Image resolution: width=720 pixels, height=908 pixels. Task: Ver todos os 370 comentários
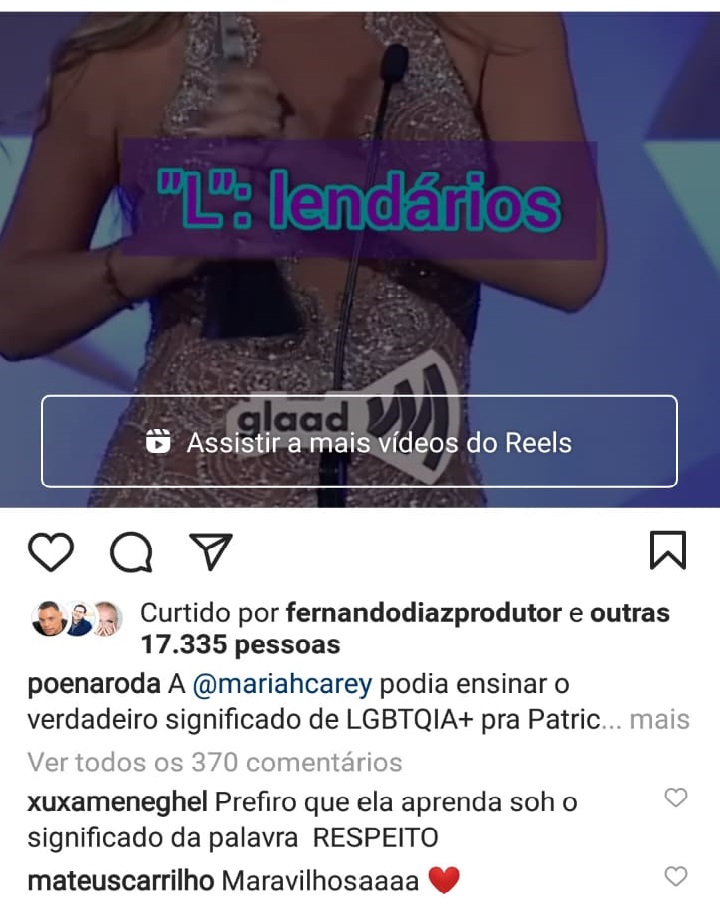click(214, 762)
